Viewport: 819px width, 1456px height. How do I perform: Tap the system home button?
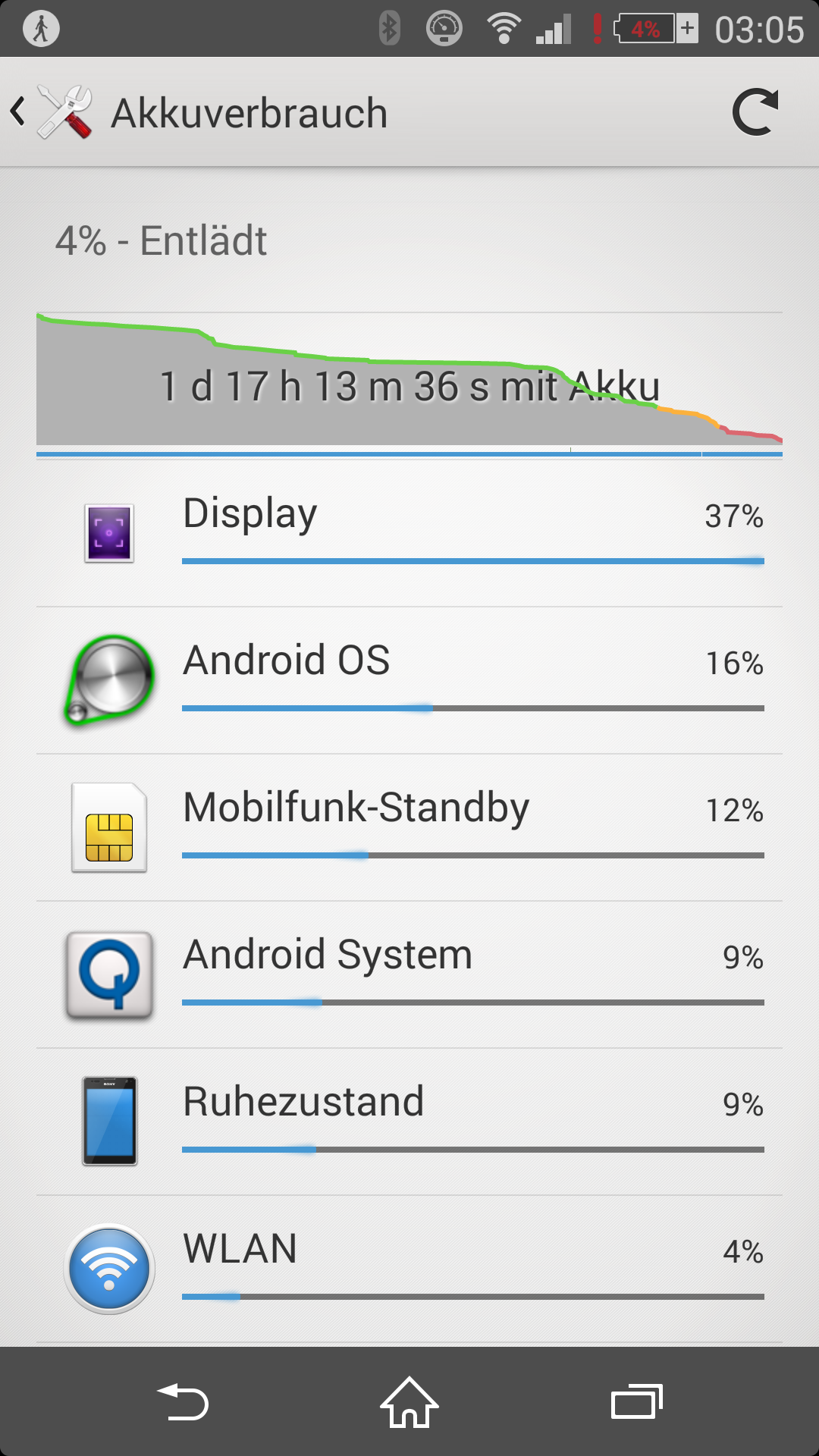click(409, 1402)
